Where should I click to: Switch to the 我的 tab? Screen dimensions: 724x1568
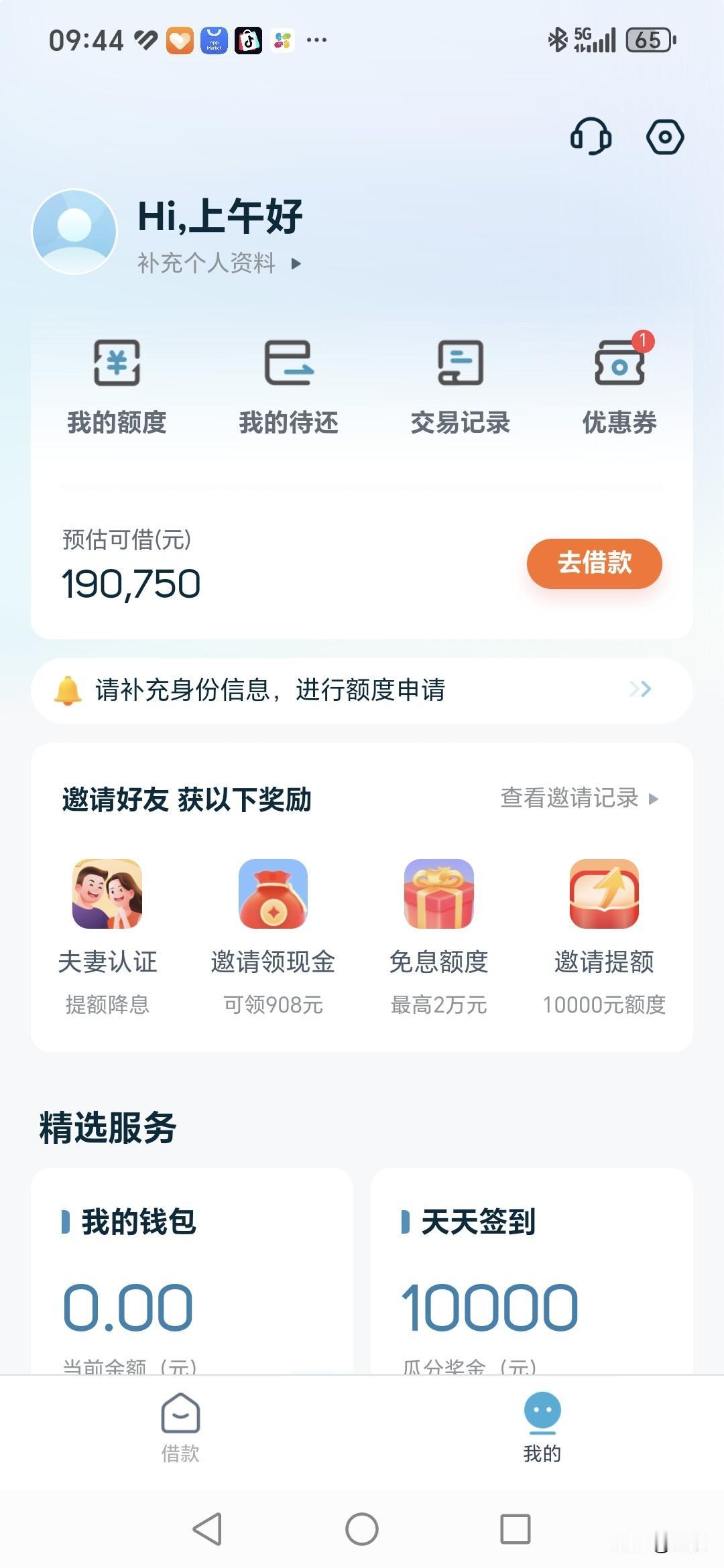tap(542, 1431)
